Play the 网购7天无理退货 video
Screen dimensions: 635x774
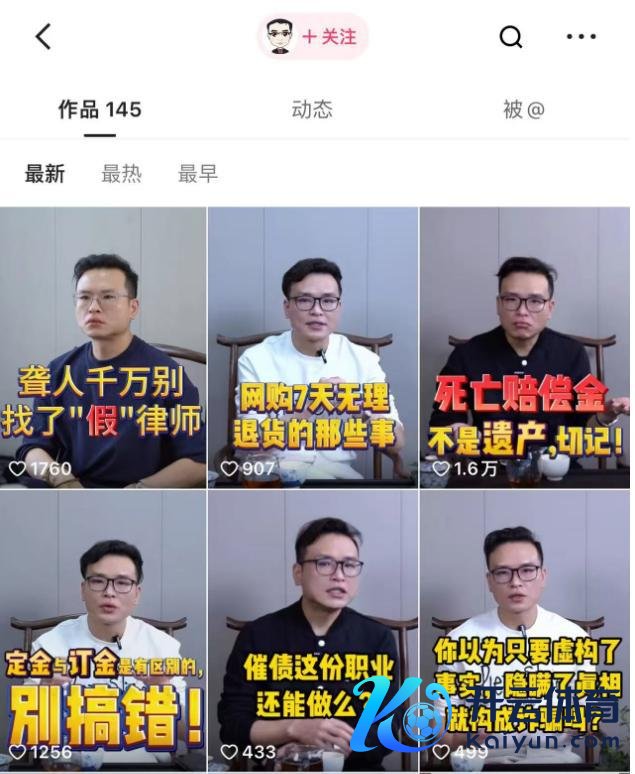pyautogui.click(x=313, y=345)
